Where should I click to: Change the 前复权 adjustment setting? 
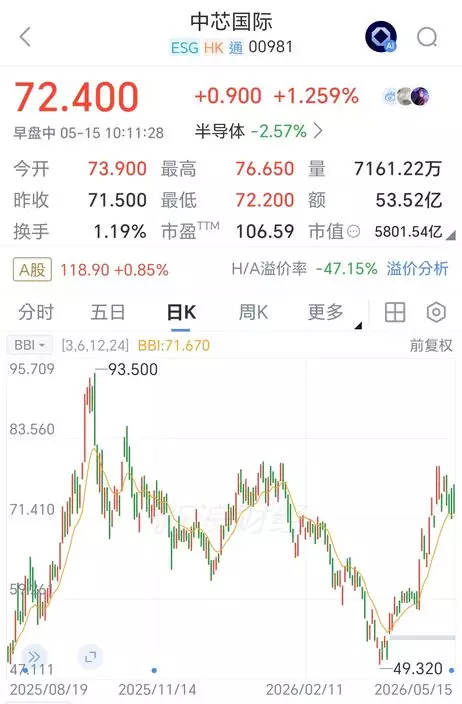click(x=431, y=345)
